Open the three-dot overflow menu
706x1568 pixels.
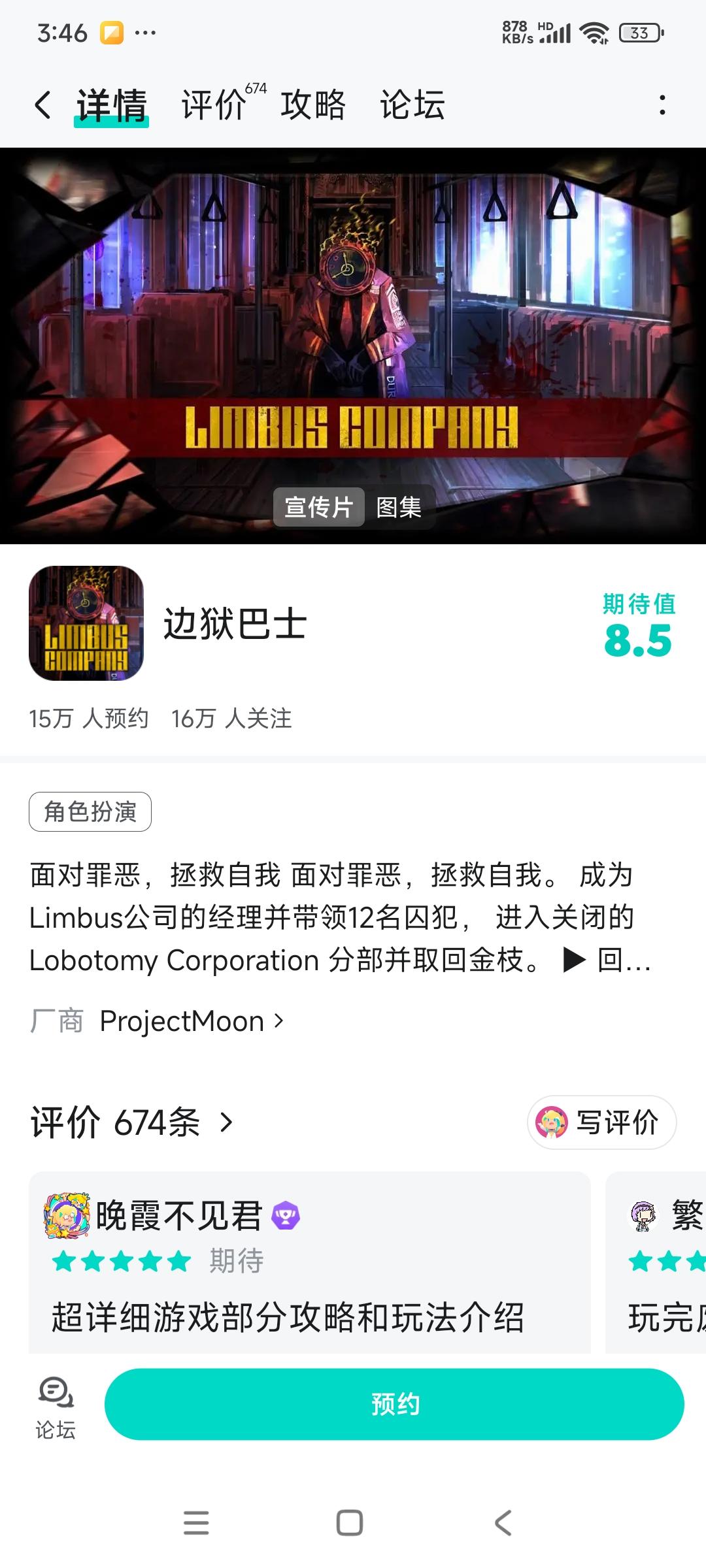(662, 105)
